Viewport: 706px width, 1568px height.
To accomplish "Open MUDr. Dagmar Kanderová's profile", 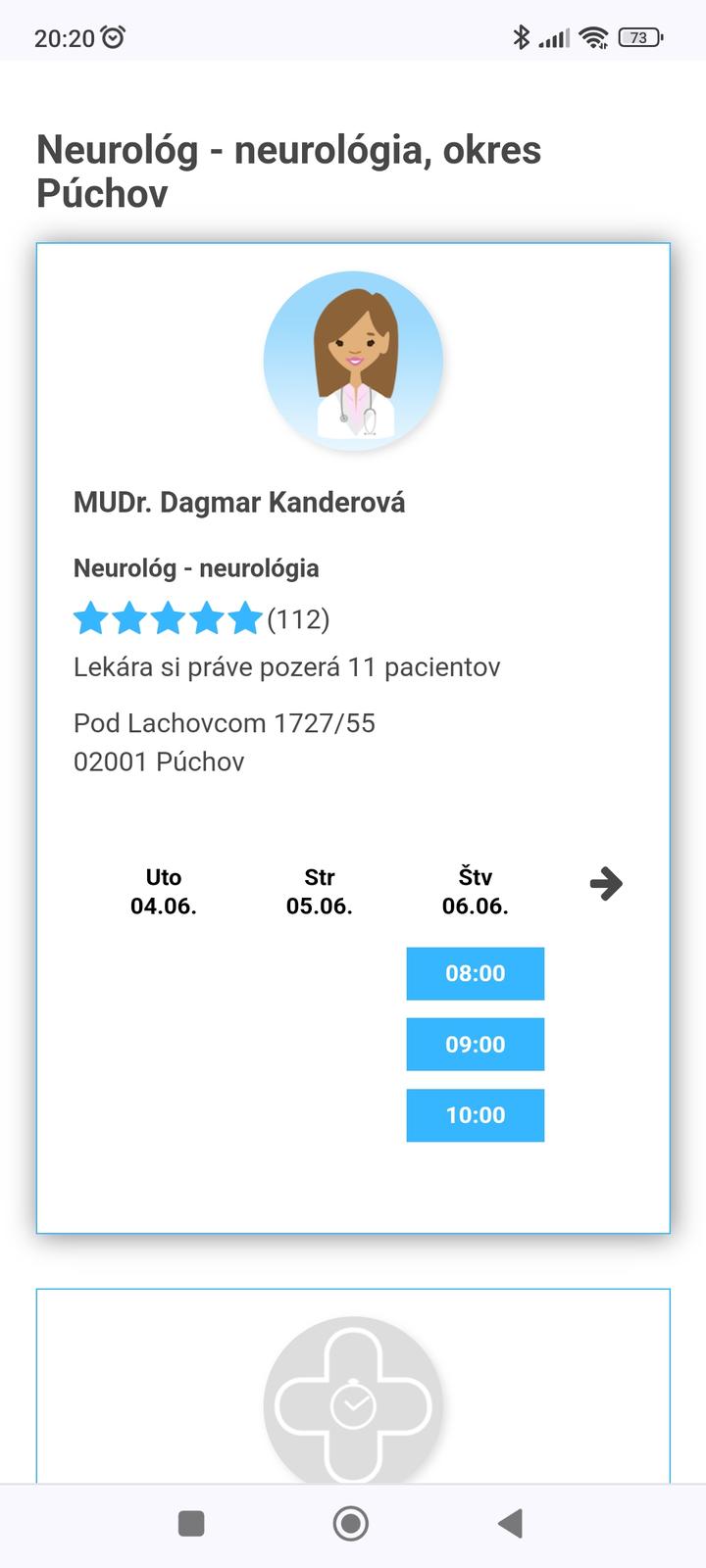I will [x=239, y=503].
